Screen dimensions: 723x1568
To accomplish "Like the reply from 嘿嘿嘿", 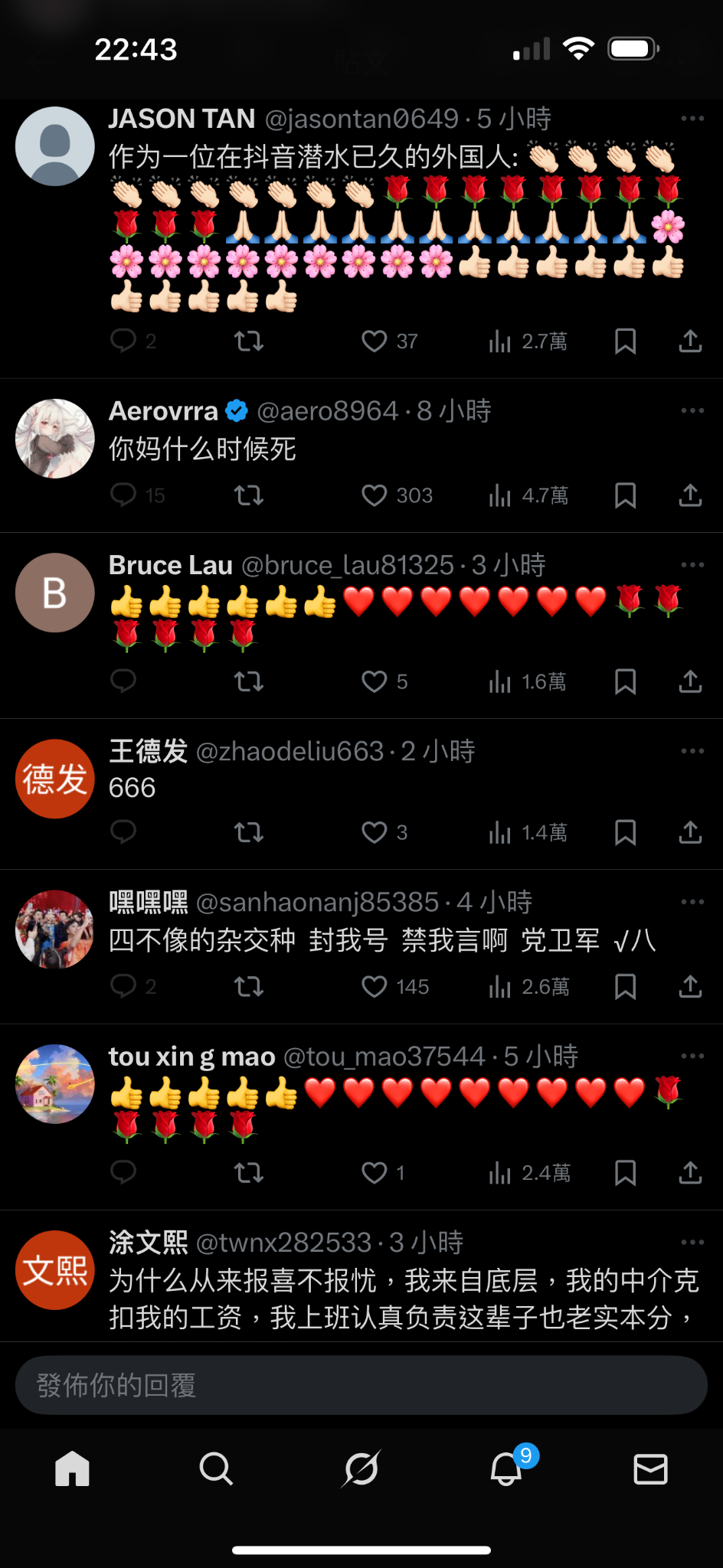I will [375, 987].
